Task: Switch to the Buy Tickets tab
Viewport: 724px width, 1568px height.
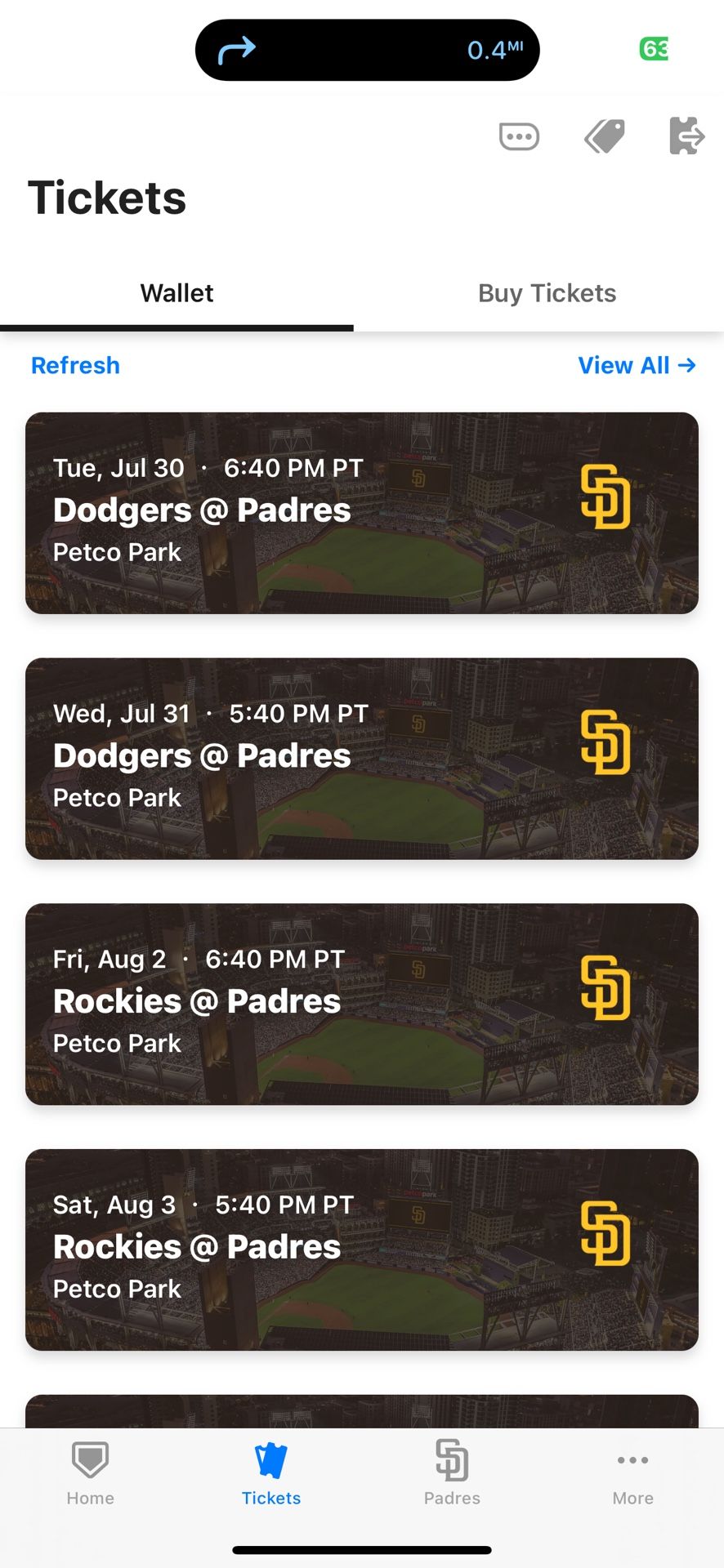Action: point(547,292)
